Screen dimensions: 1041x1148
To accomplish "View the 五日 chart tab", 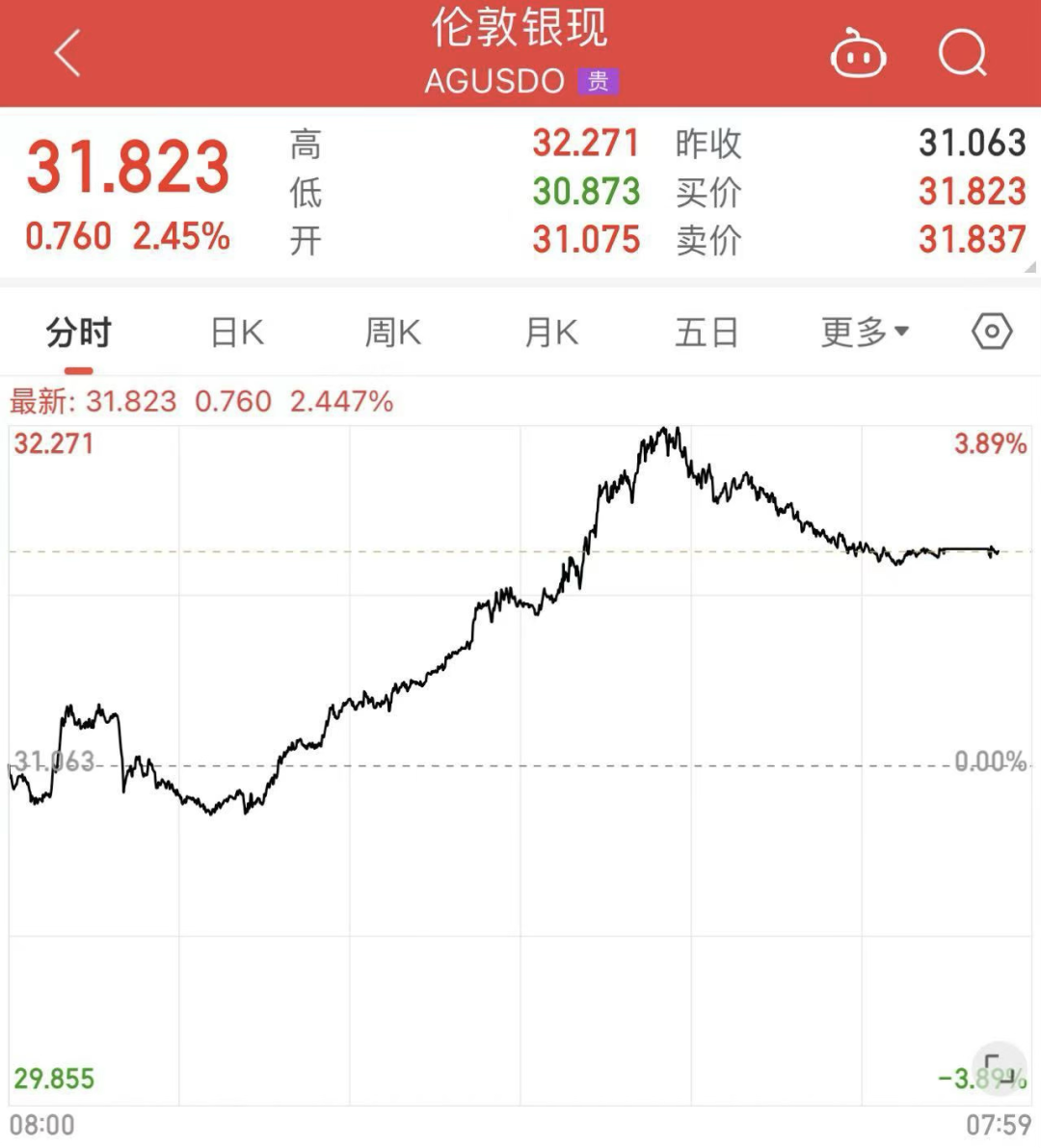I will pos(707,334).
